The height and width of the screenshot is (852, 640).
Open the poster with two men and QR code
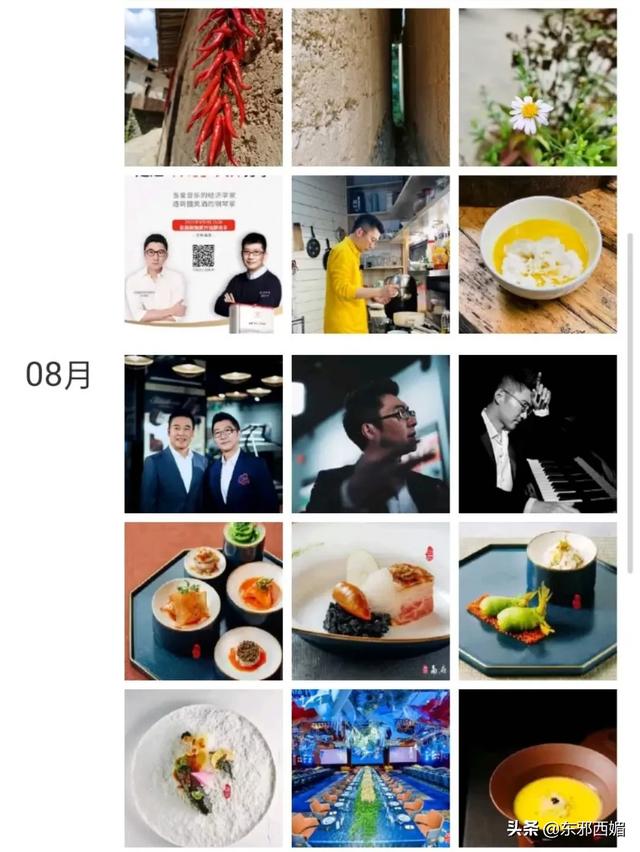pyautogui.click(x=203, y=254)
